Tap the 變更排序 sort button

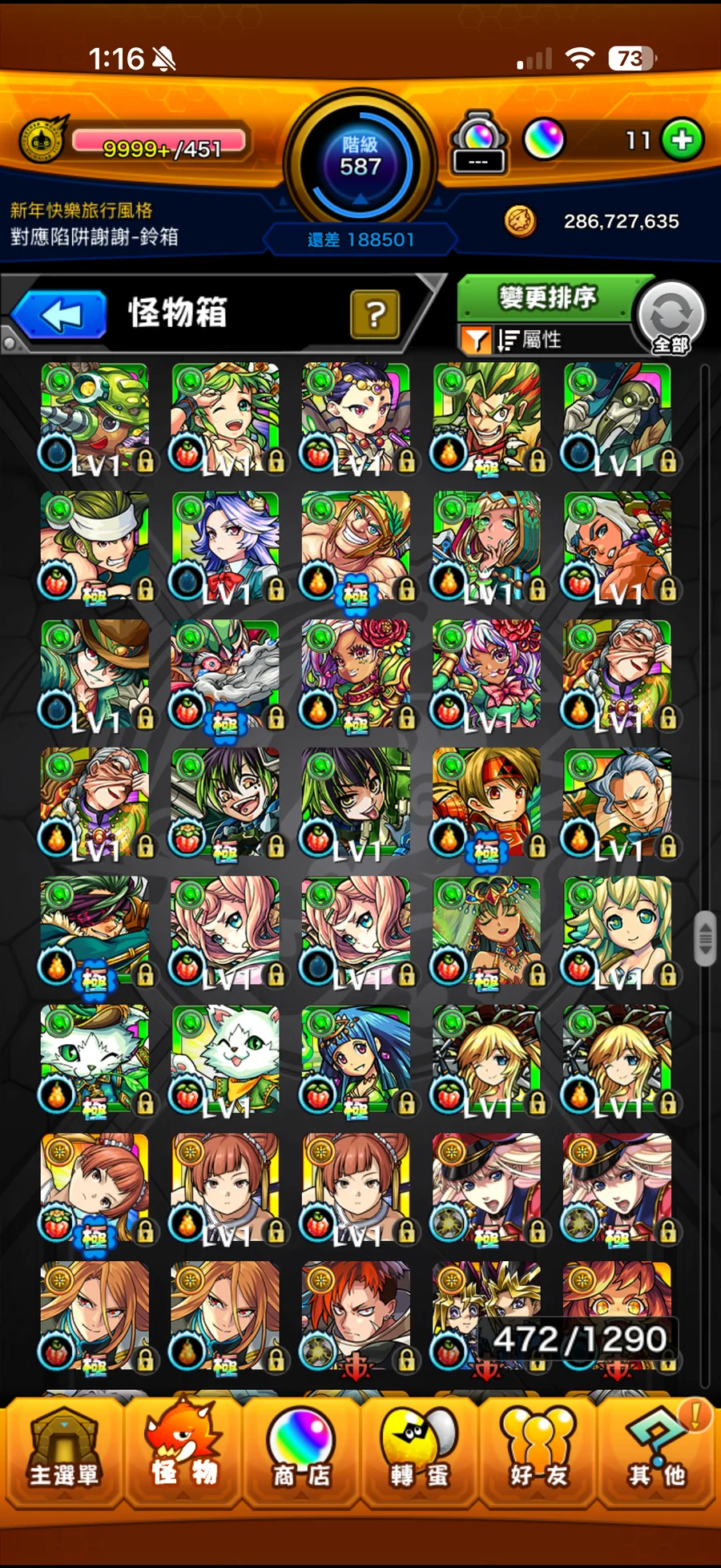[x=549, y=298]
